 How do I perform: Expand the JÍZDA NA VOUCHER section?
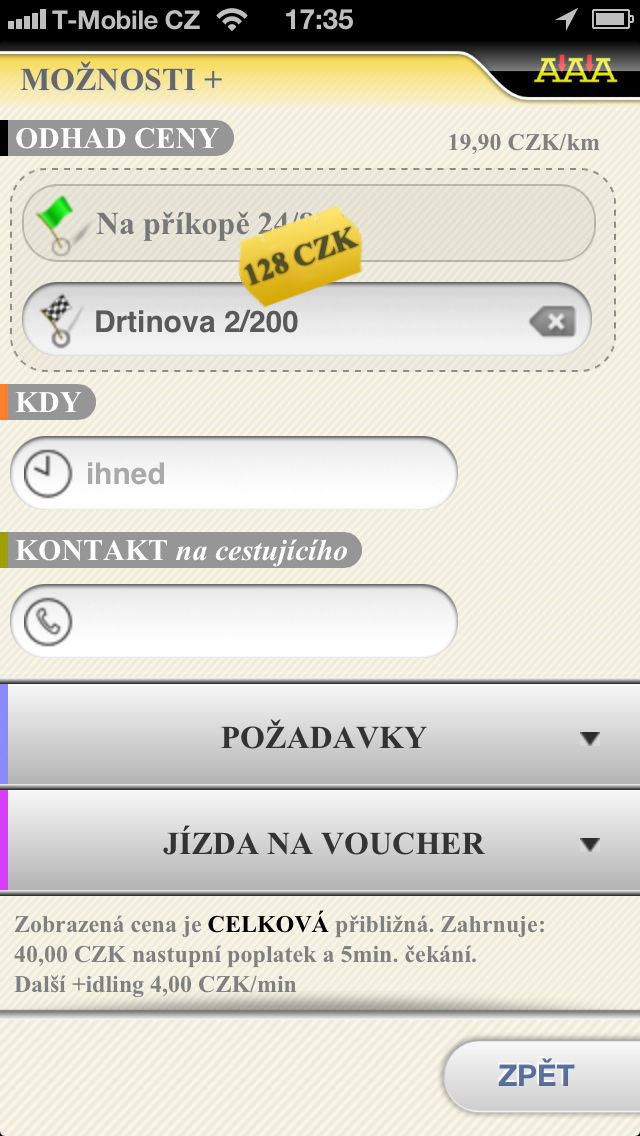[323, 843]
